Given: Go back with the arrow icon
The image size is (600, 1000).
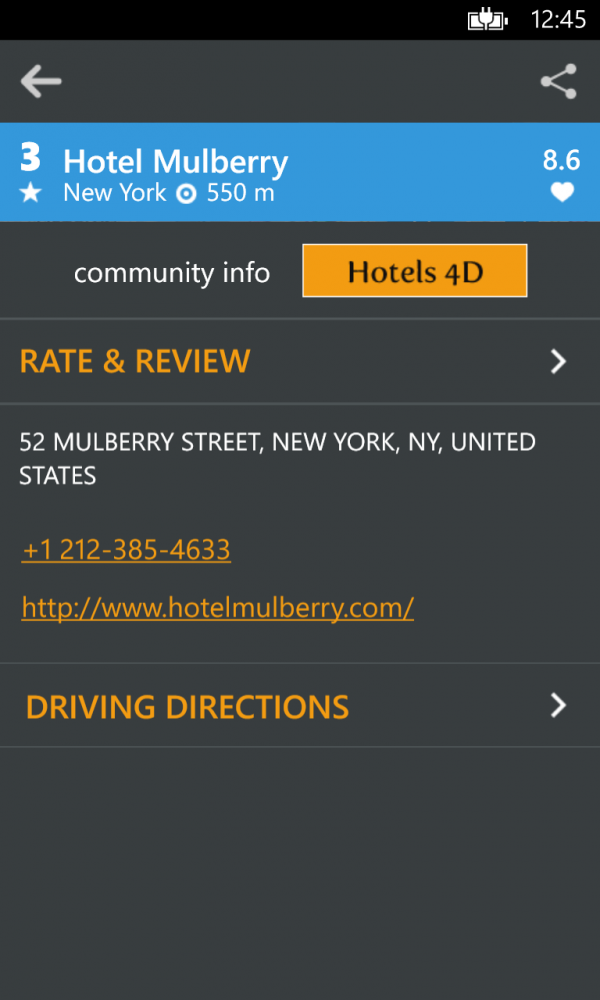Looking at the screenshot, I should (x=41, y=82).
